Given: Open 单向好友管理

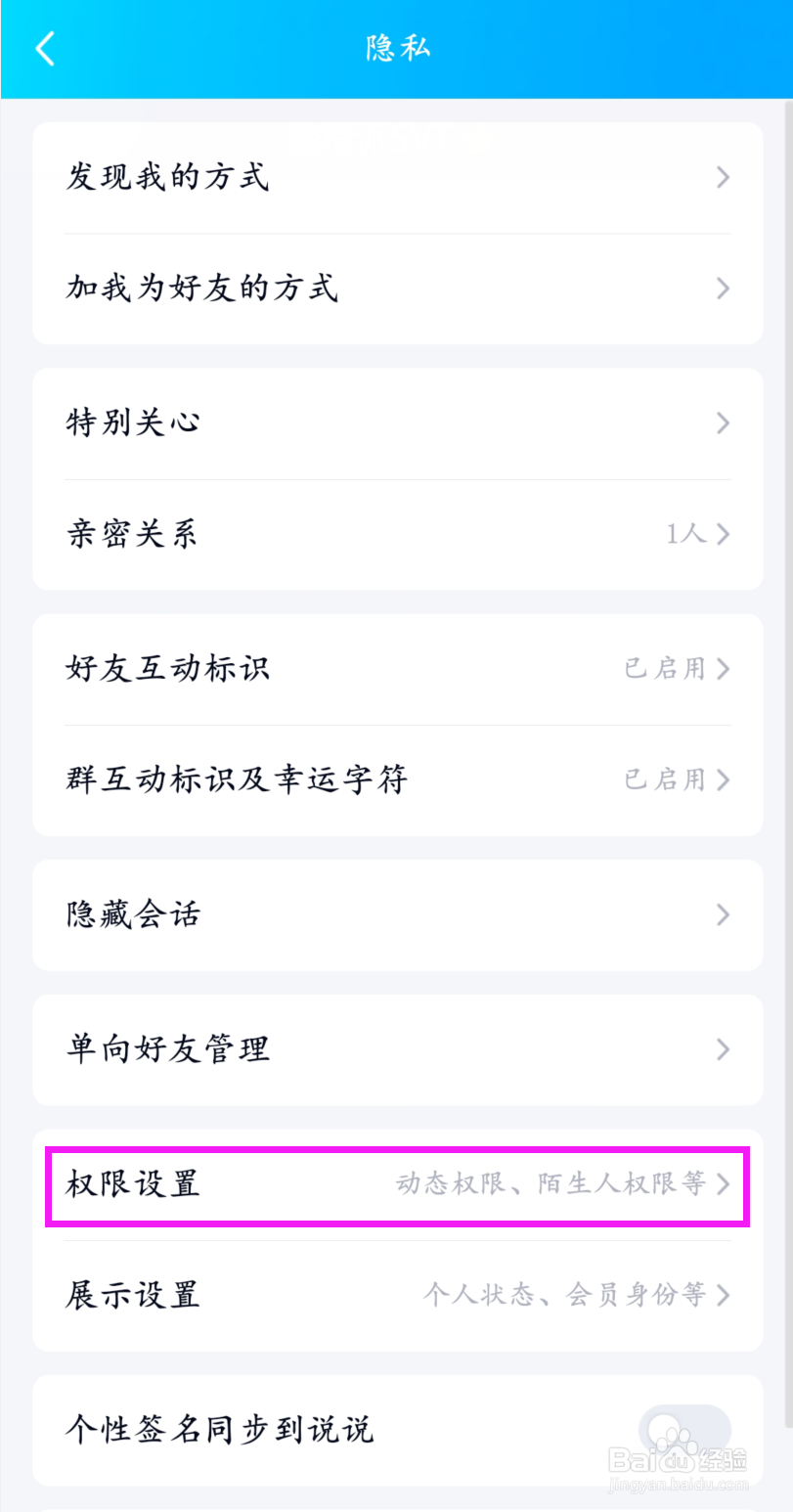Looking at the screenshot, I should click(x=397, y=1049).
